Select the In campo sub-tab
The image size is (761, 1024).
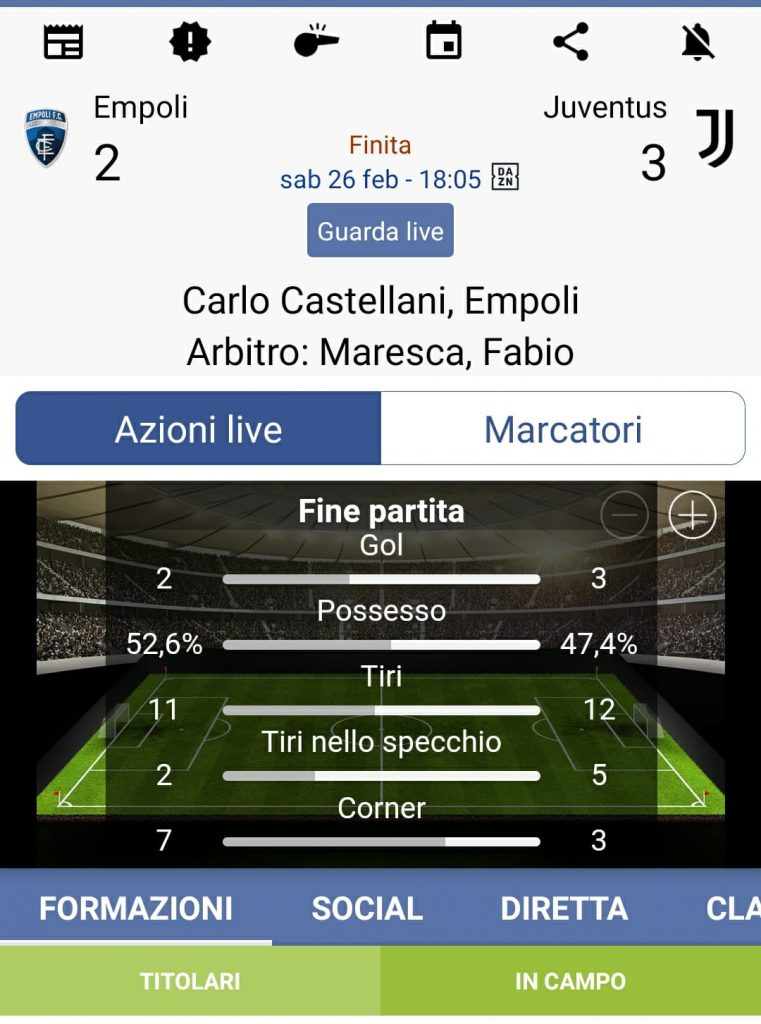coord(570,981)
